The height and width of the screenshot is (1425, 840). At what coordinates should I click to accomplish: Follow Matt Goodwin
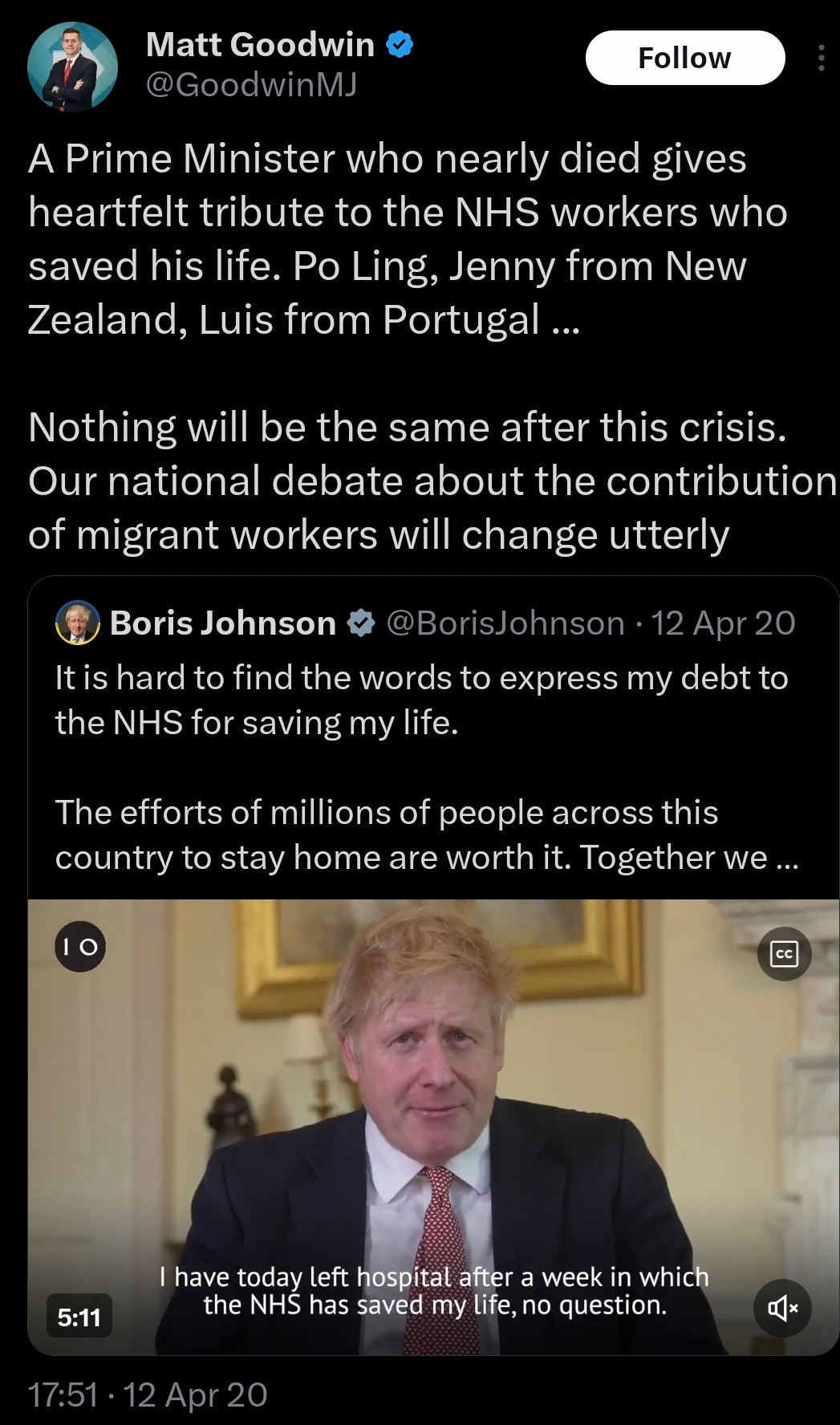[684, 58]
